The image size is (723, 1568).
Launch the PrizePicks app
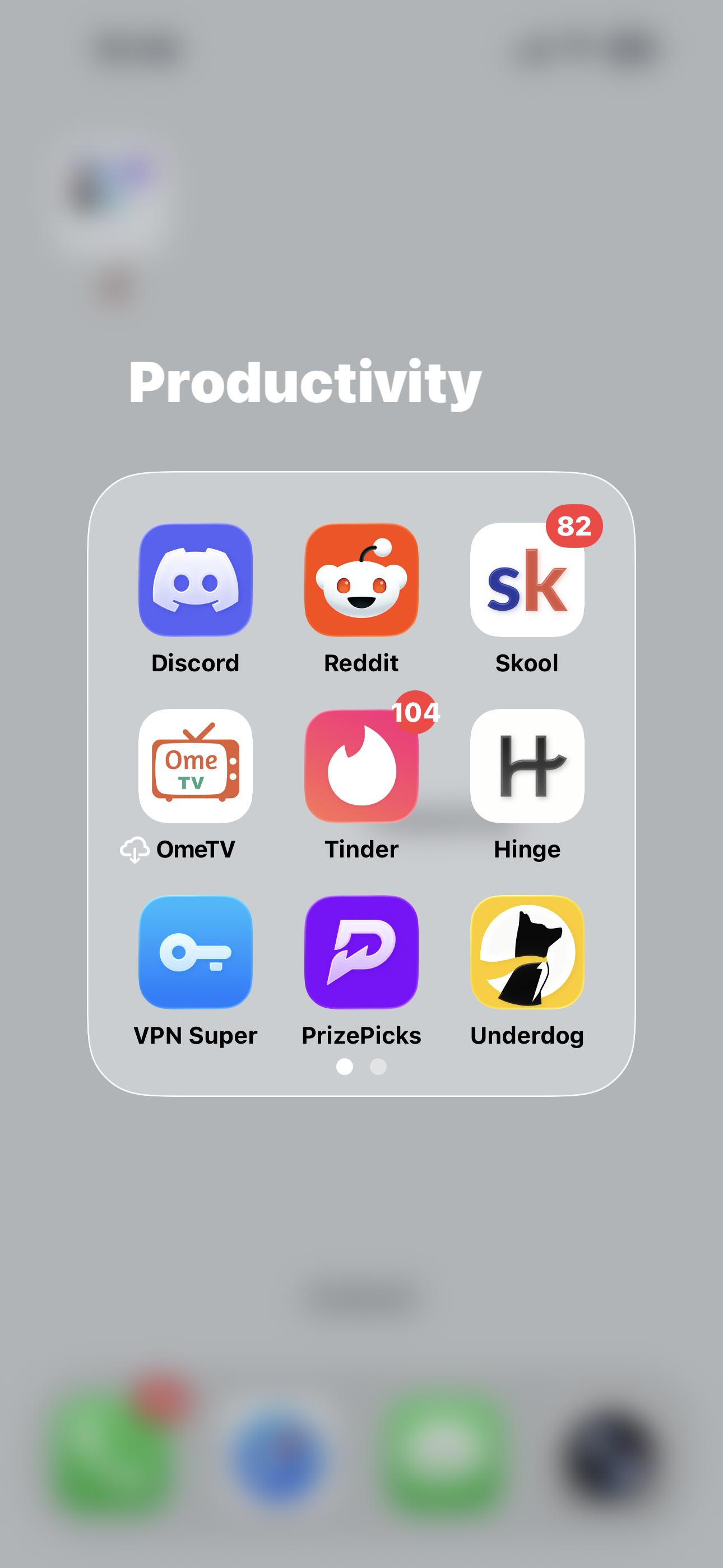point(361,952)
